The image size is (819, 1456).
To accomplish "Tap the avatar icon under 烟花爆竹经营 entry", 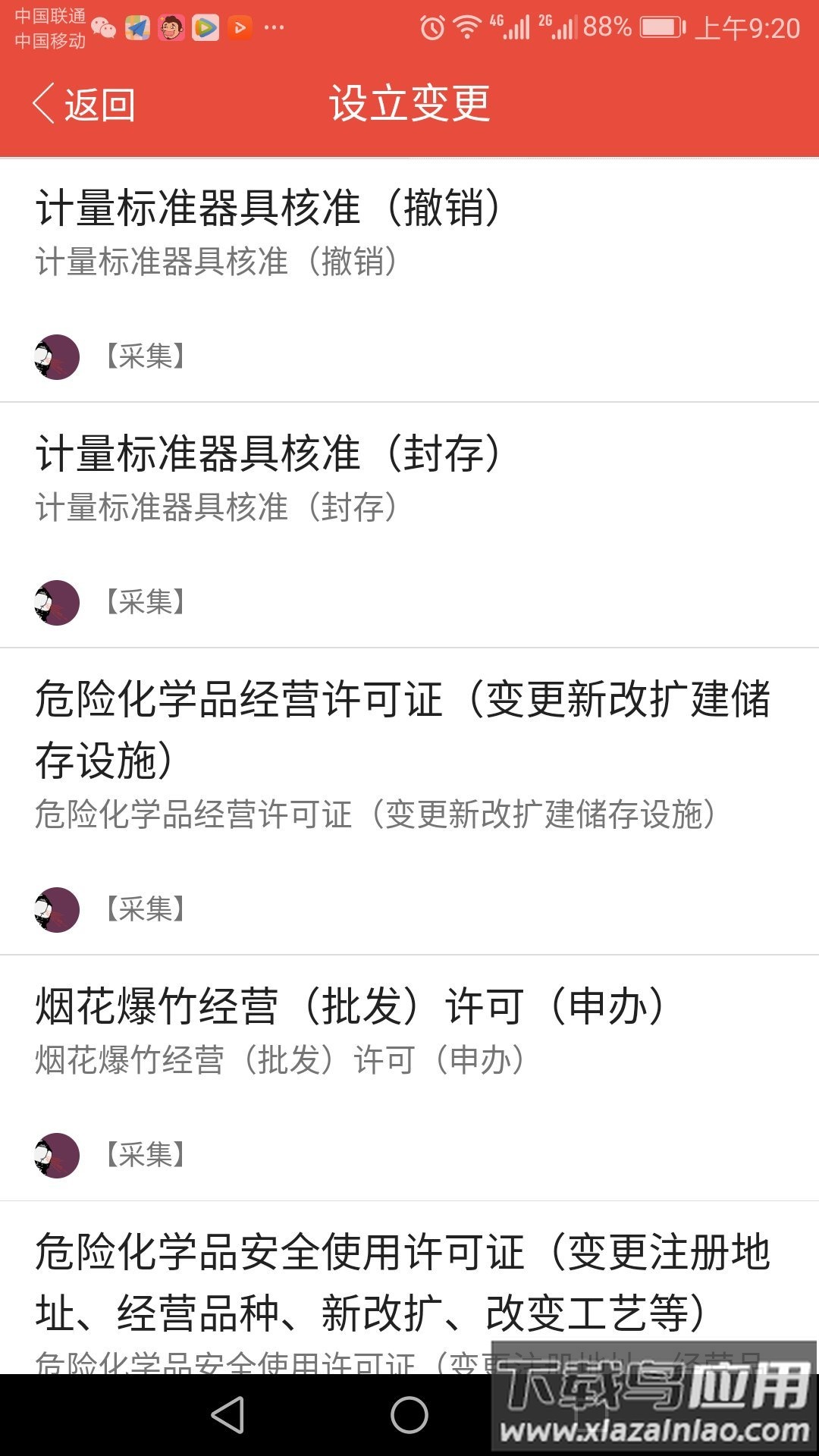I will 57,1154.
